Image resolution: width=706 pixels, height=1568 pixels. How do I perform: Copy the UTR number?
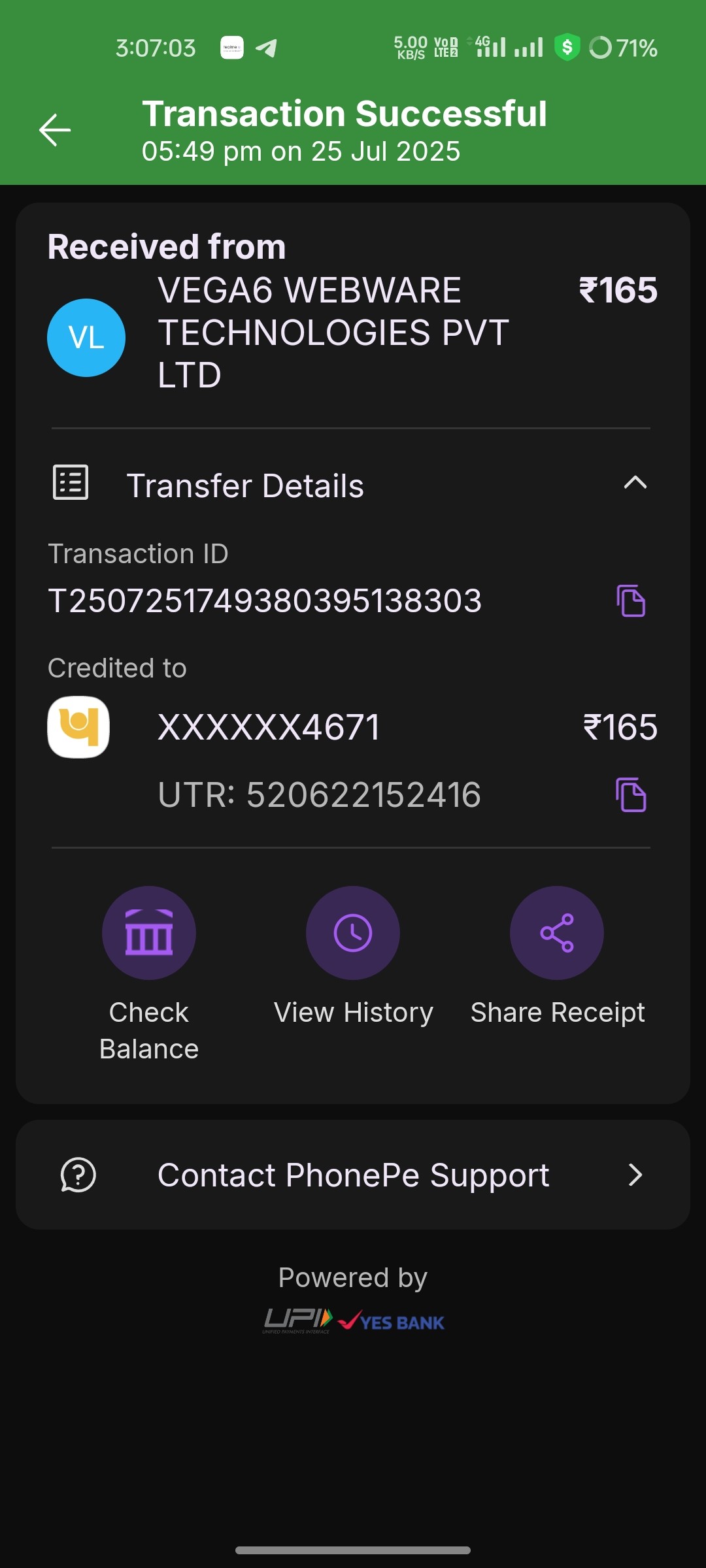[x=631, y=795]
